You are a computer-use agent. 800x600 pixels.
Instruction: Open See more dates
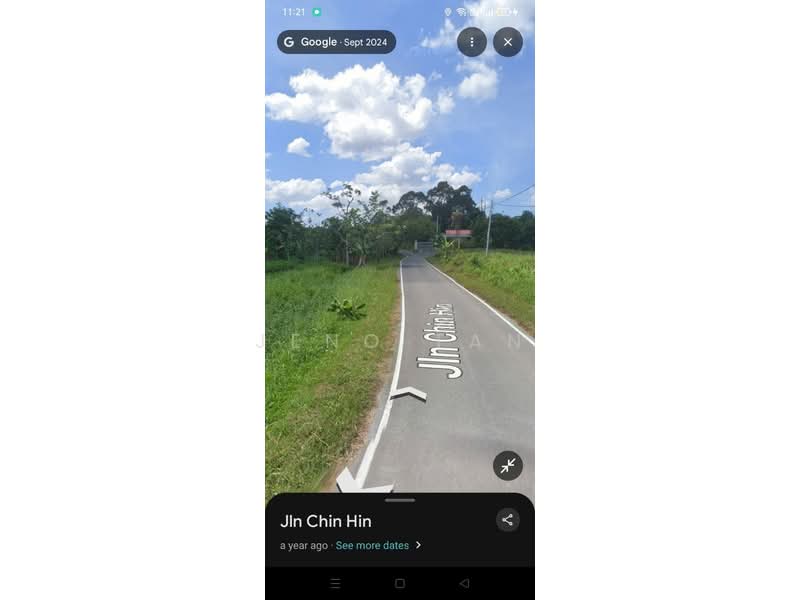tap(378, 545)
